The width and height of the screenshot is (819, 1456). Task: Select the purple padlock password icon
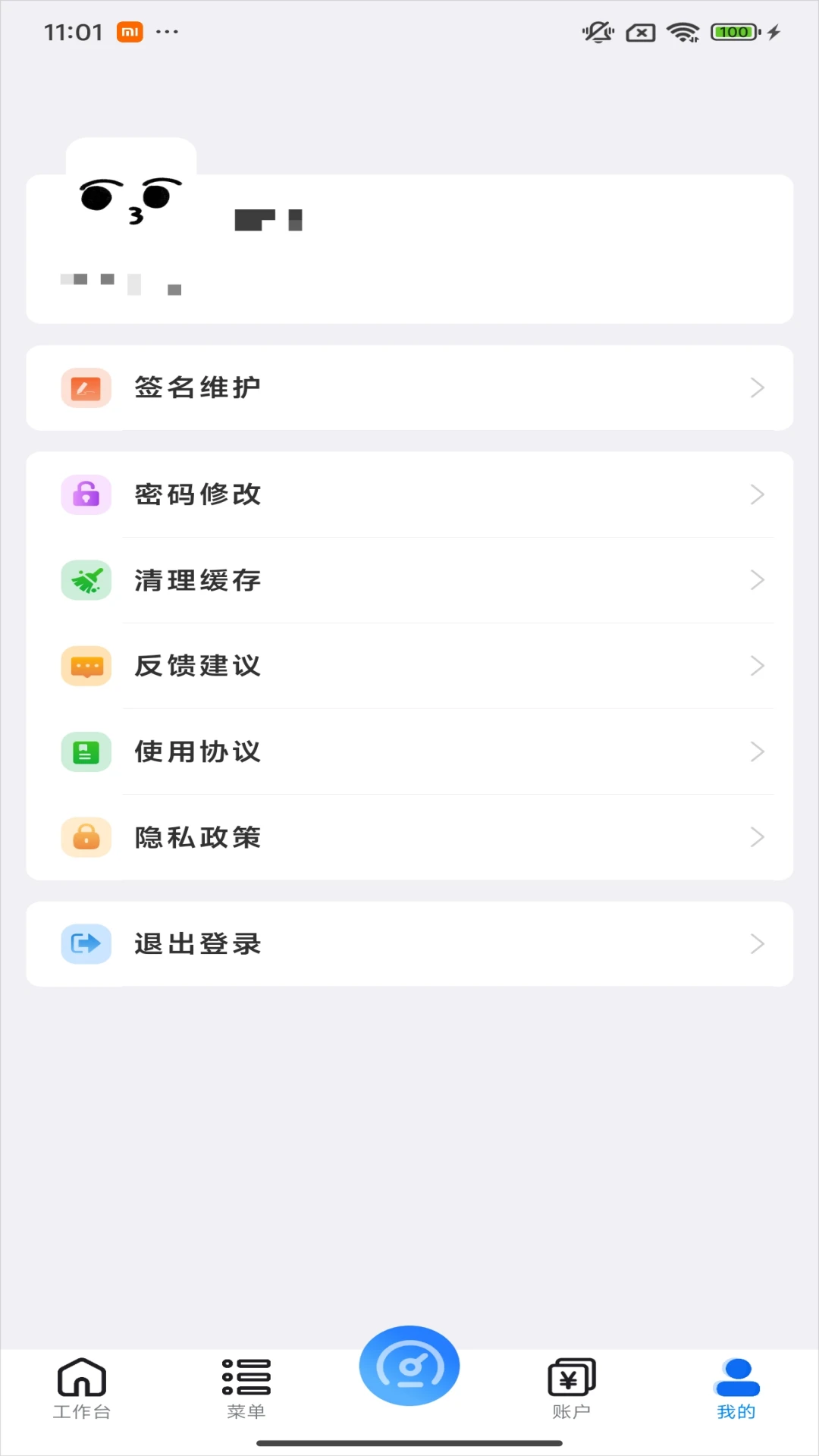(86, 494)
